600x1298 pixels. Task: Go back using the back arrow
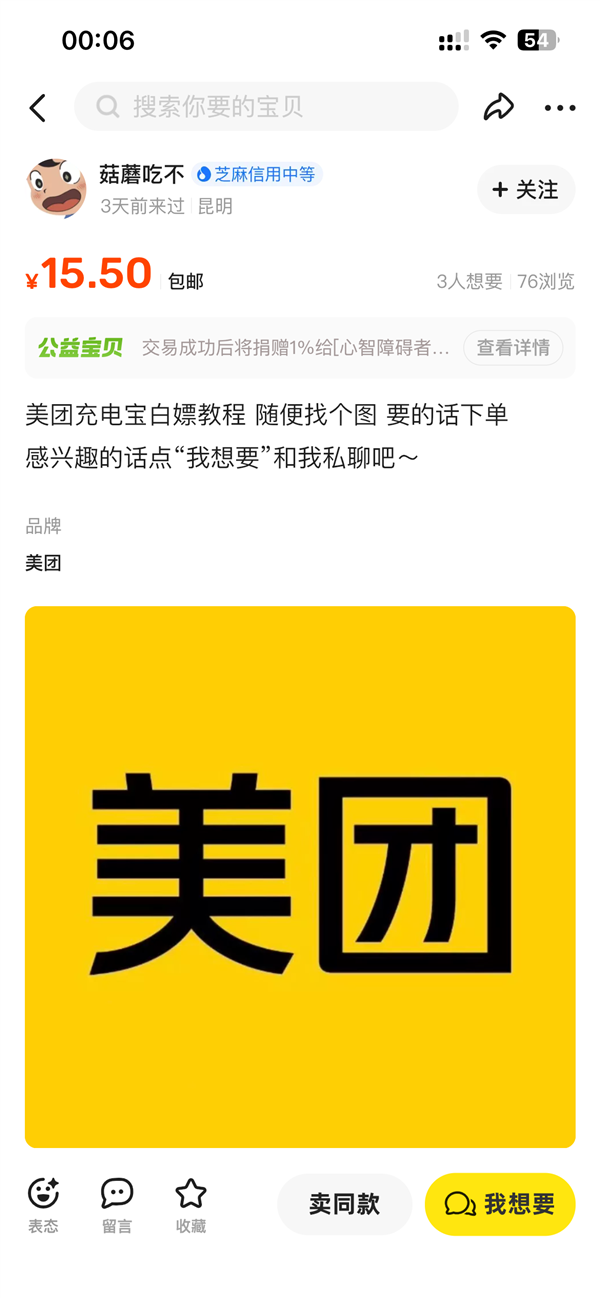[38, 108]
